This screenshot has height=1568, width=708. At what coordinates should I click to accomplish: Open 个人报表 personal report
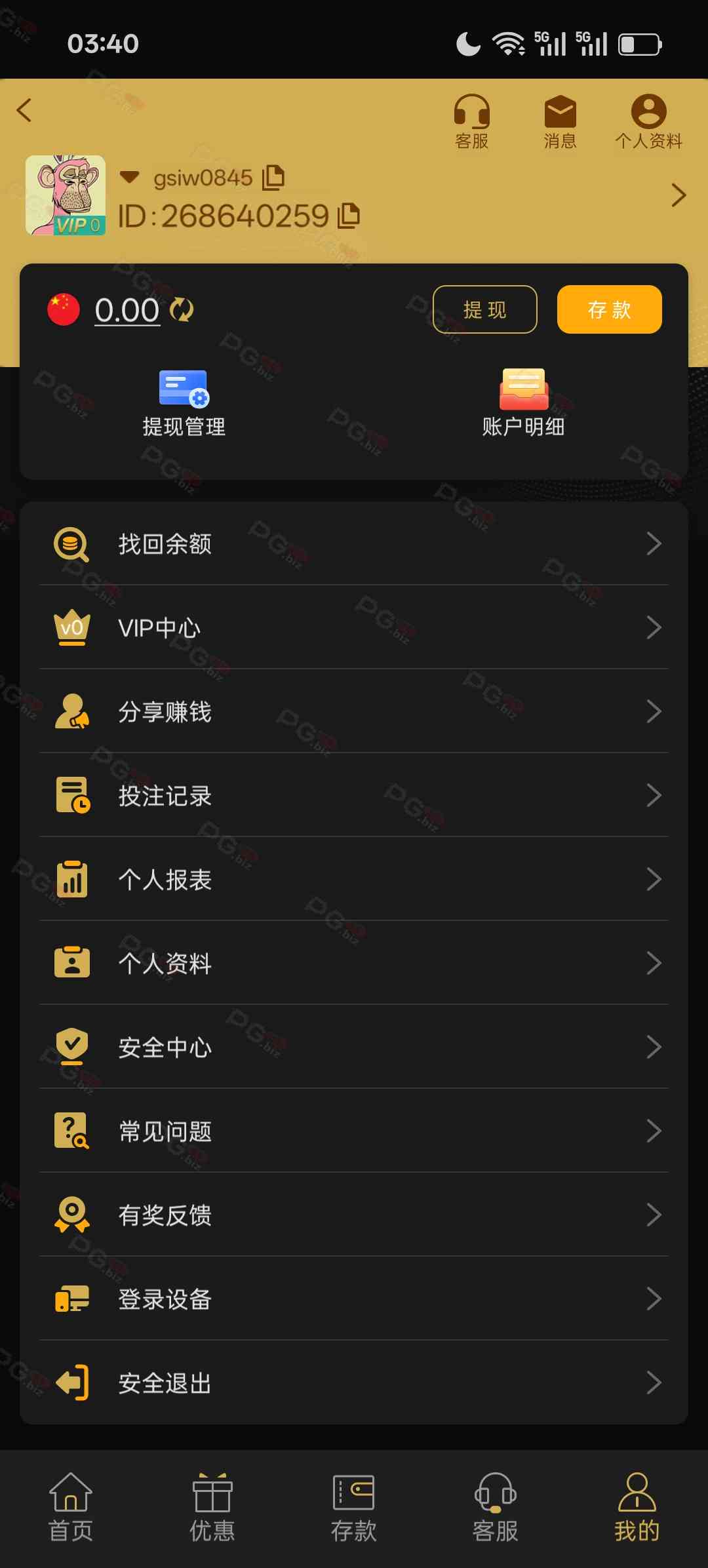(x=354, y=879)
